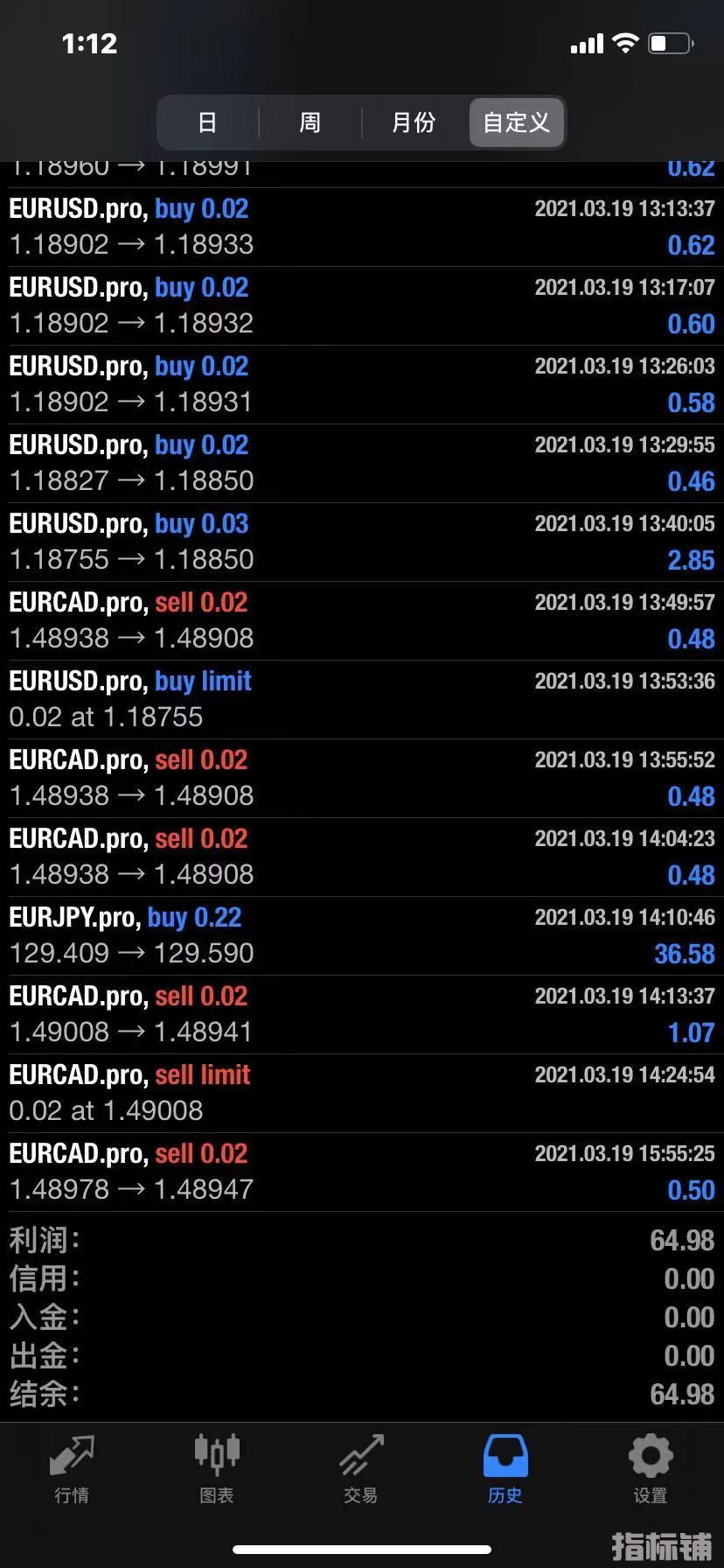The image size is (724, 1568).
Task: Expand the EURUSD.pro buy 0.03 trade
Action: 362,542
